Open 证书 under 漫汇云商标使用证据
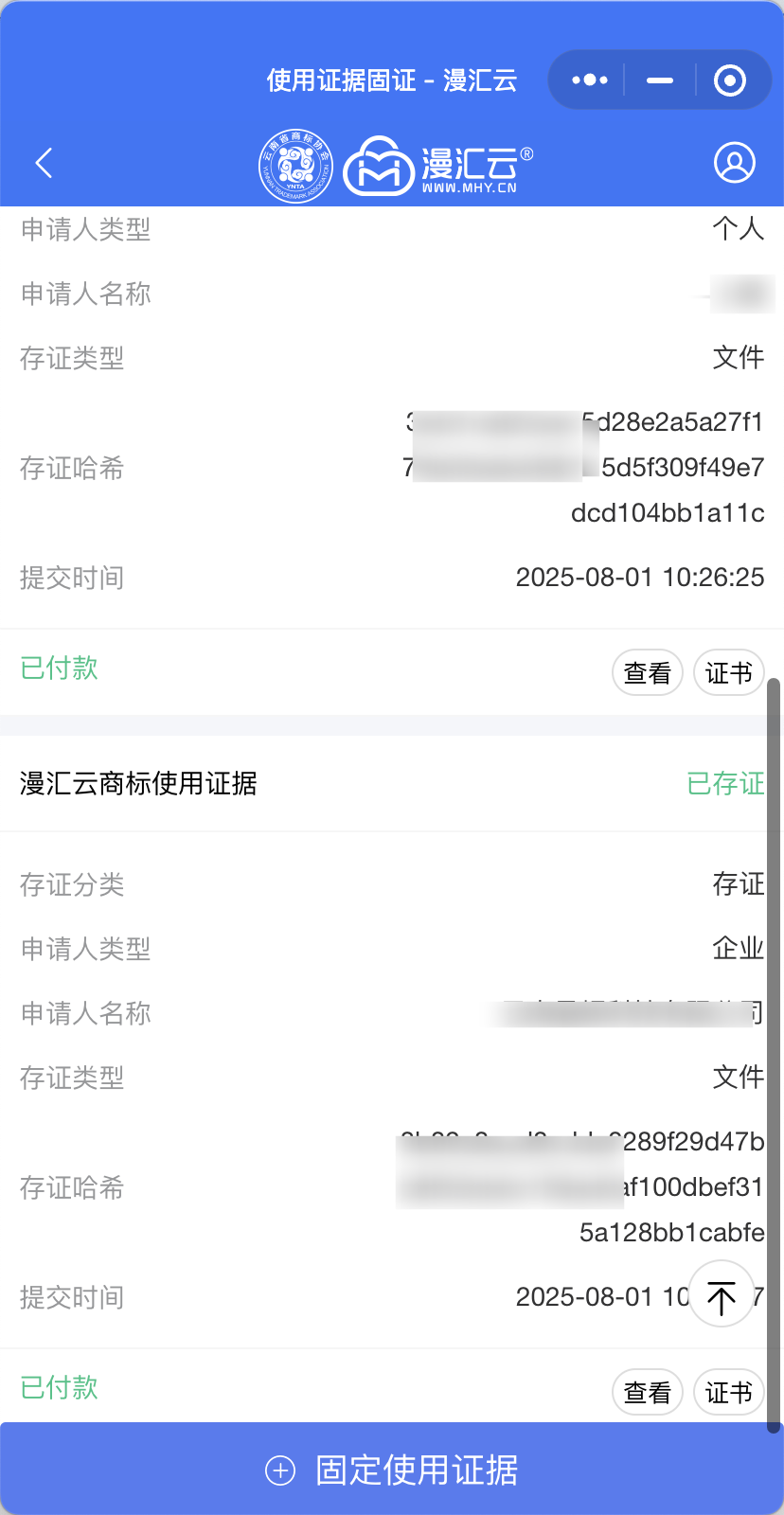Screen dimensions: 784x1515 click(728, 1393)
